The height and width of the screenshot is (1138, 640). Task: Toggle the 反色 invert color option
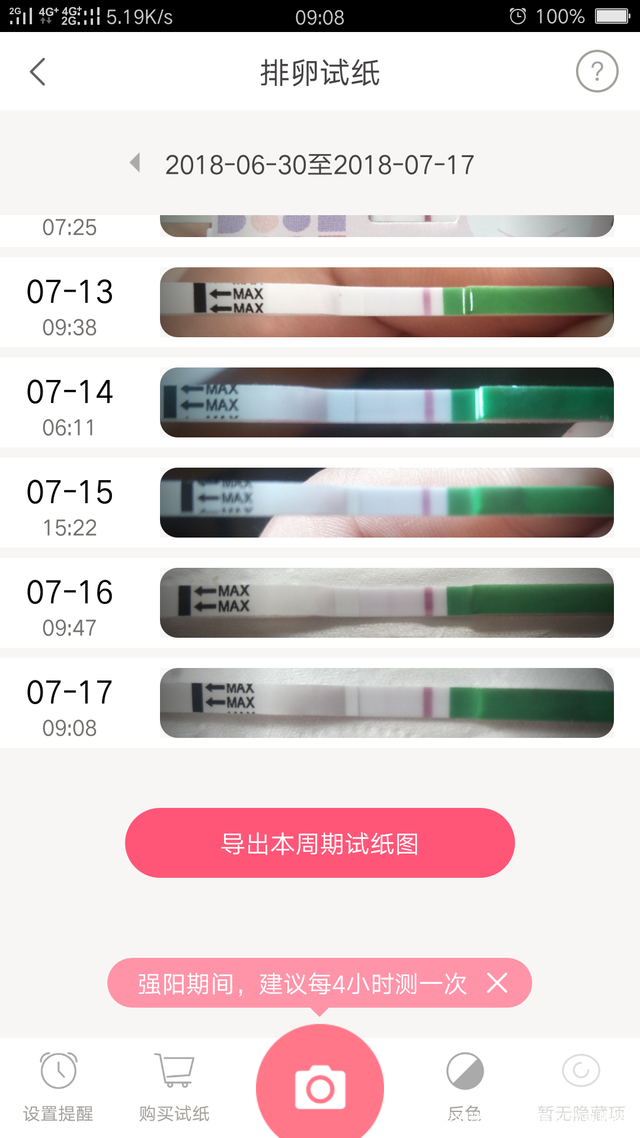coord(465,1085)
